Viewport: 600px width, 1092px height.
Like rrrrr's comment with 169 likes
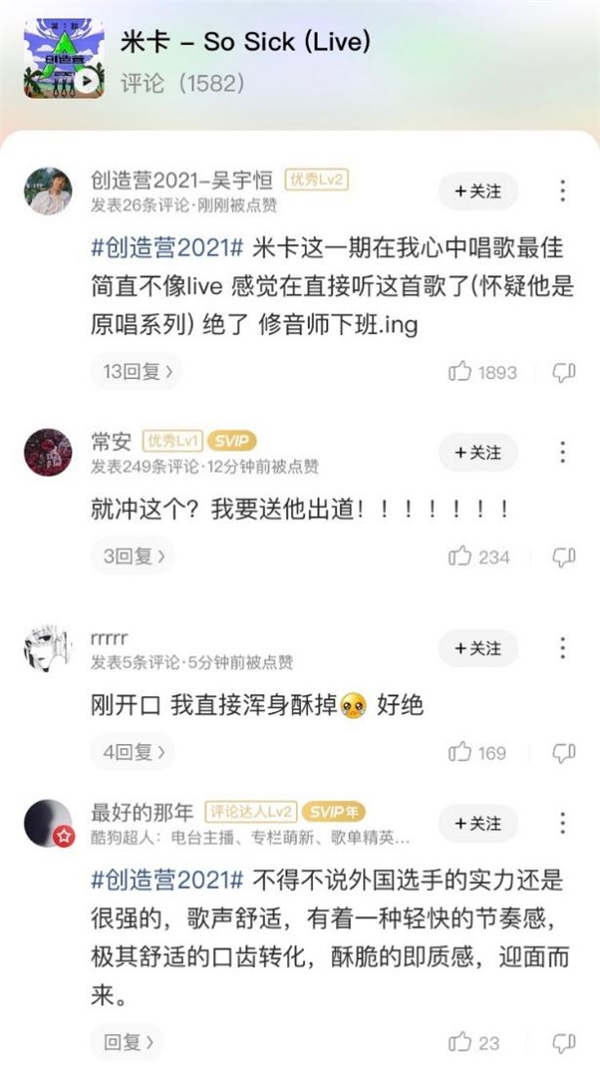(x=460, y=751)
